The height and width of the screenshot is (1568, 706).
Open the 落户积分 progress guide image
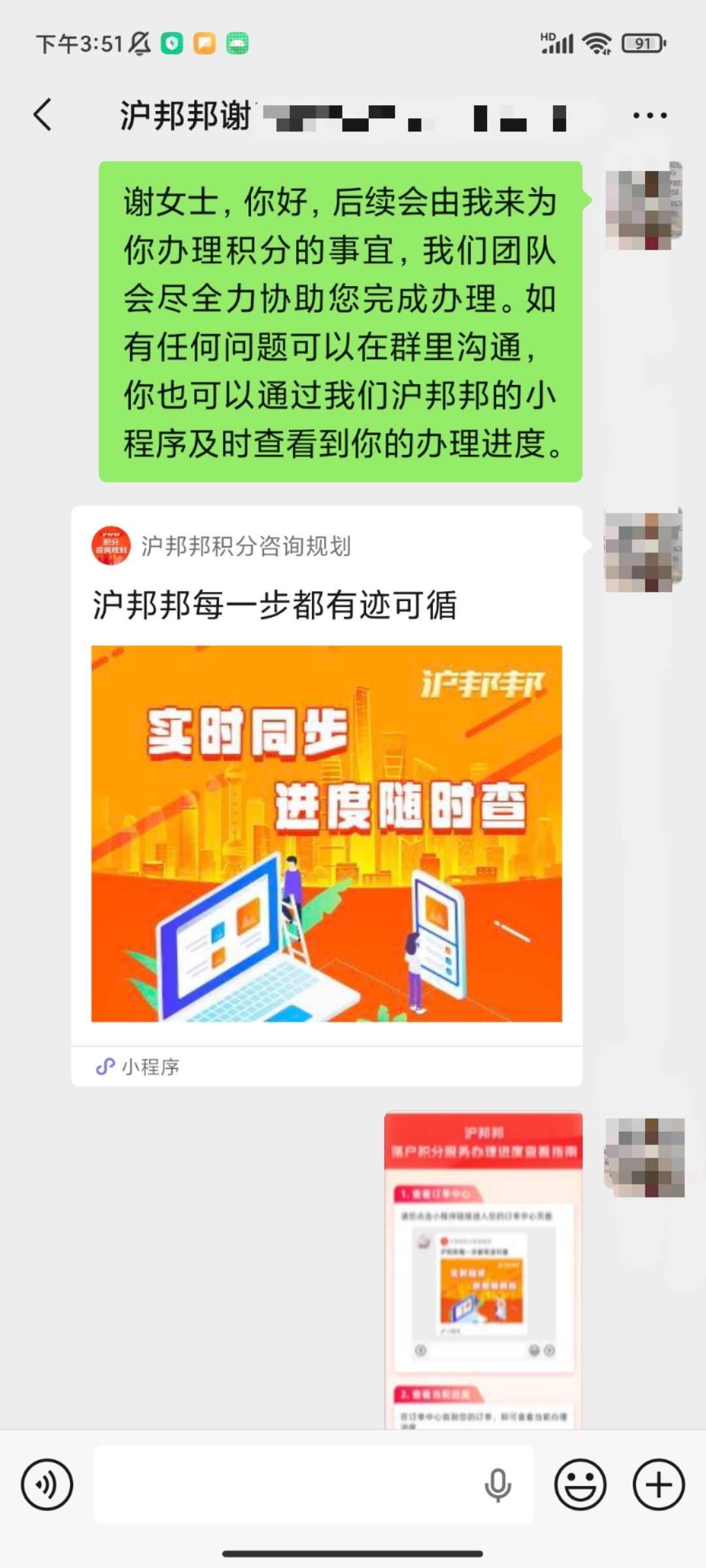[x=484, y=1269]
